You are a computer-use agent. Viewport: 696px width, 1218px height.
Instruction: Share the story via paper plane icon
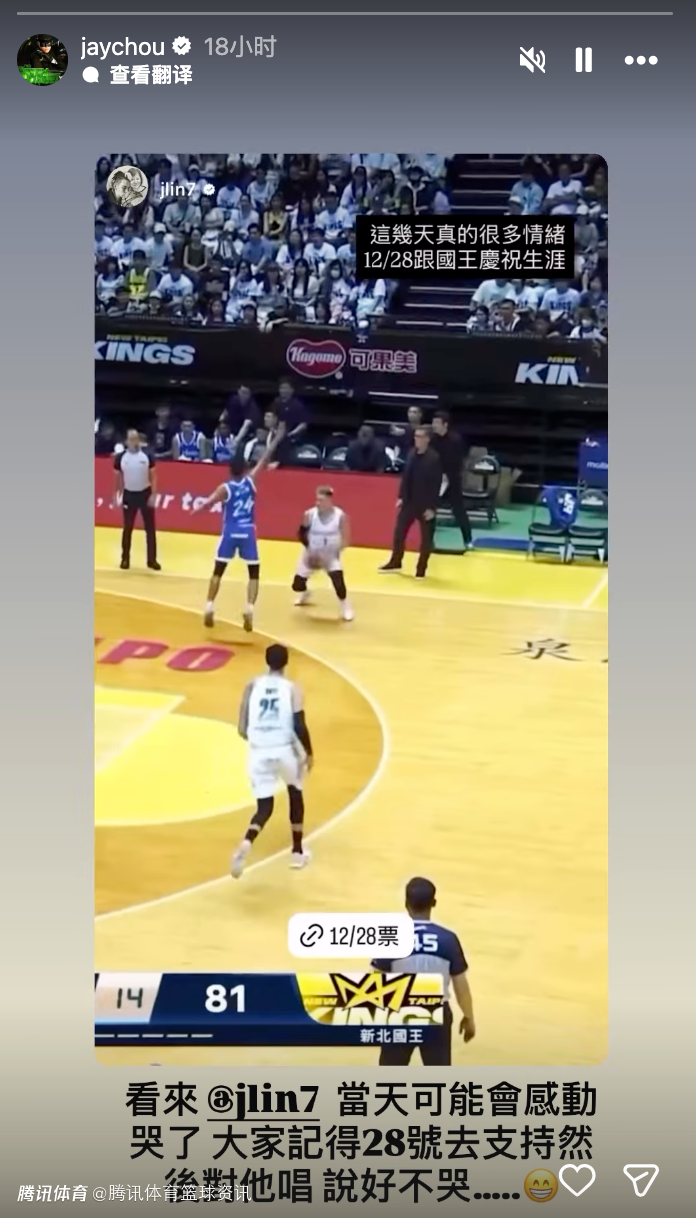tap(640, 1180)
